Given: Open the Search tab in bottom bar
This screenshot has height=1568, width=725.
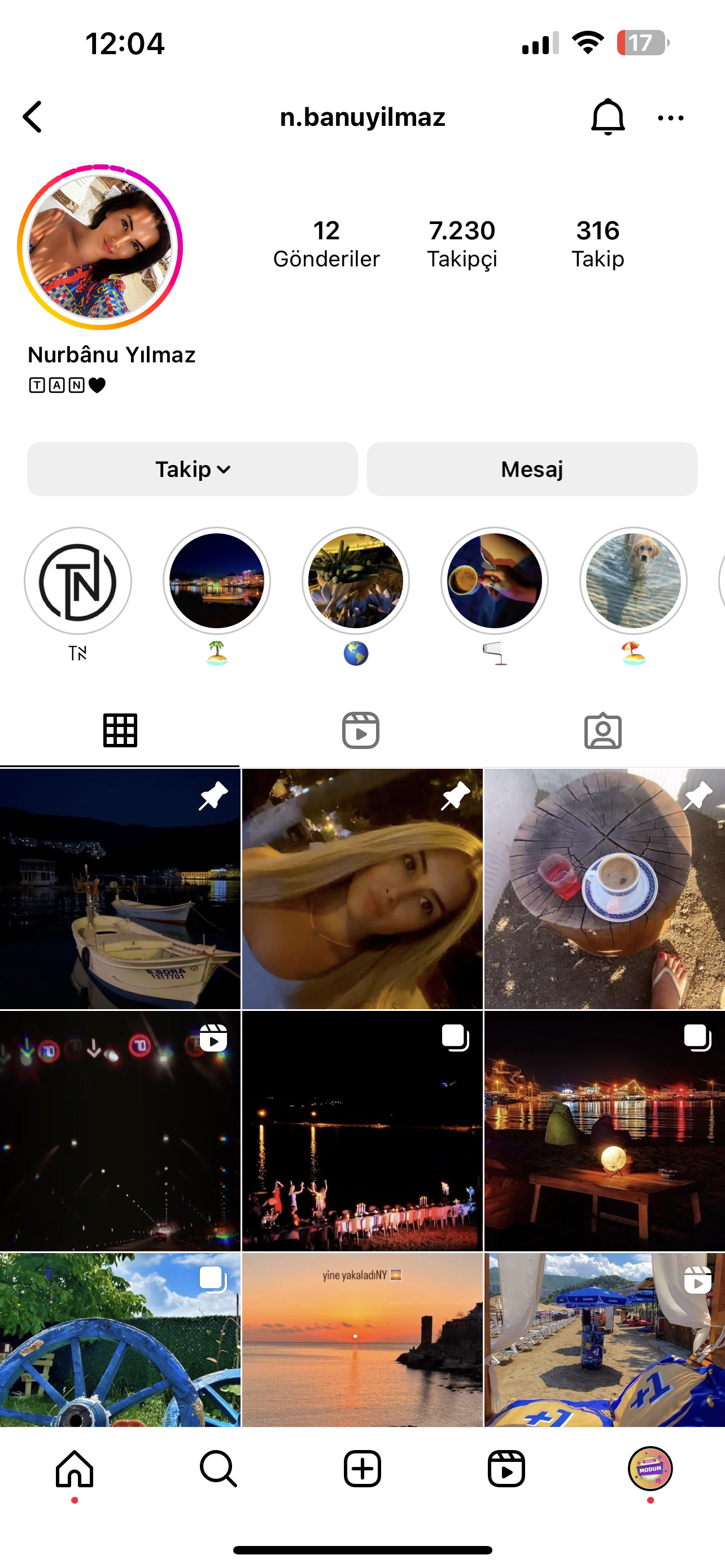Looking at the screenshot, I should coord(218,1469).
